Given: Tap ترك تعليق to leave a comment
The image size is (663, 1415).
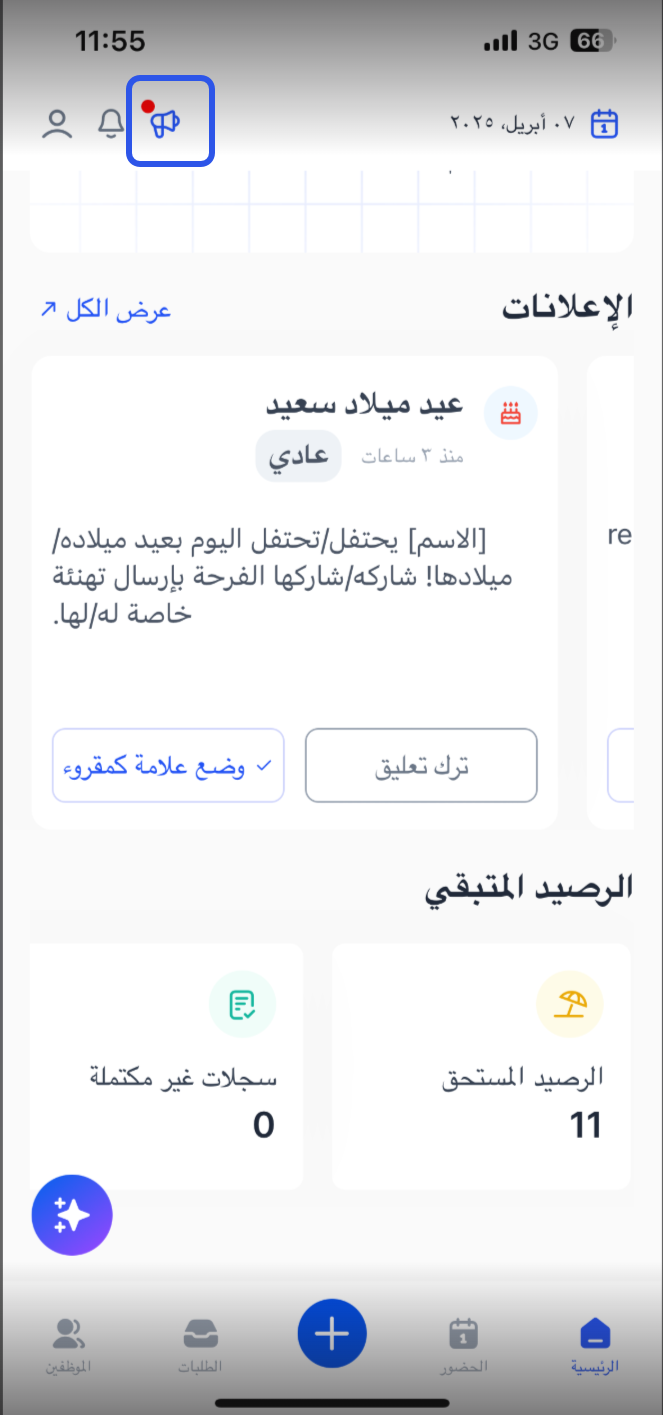Looking at the screenshot, I should click(421, 766).
